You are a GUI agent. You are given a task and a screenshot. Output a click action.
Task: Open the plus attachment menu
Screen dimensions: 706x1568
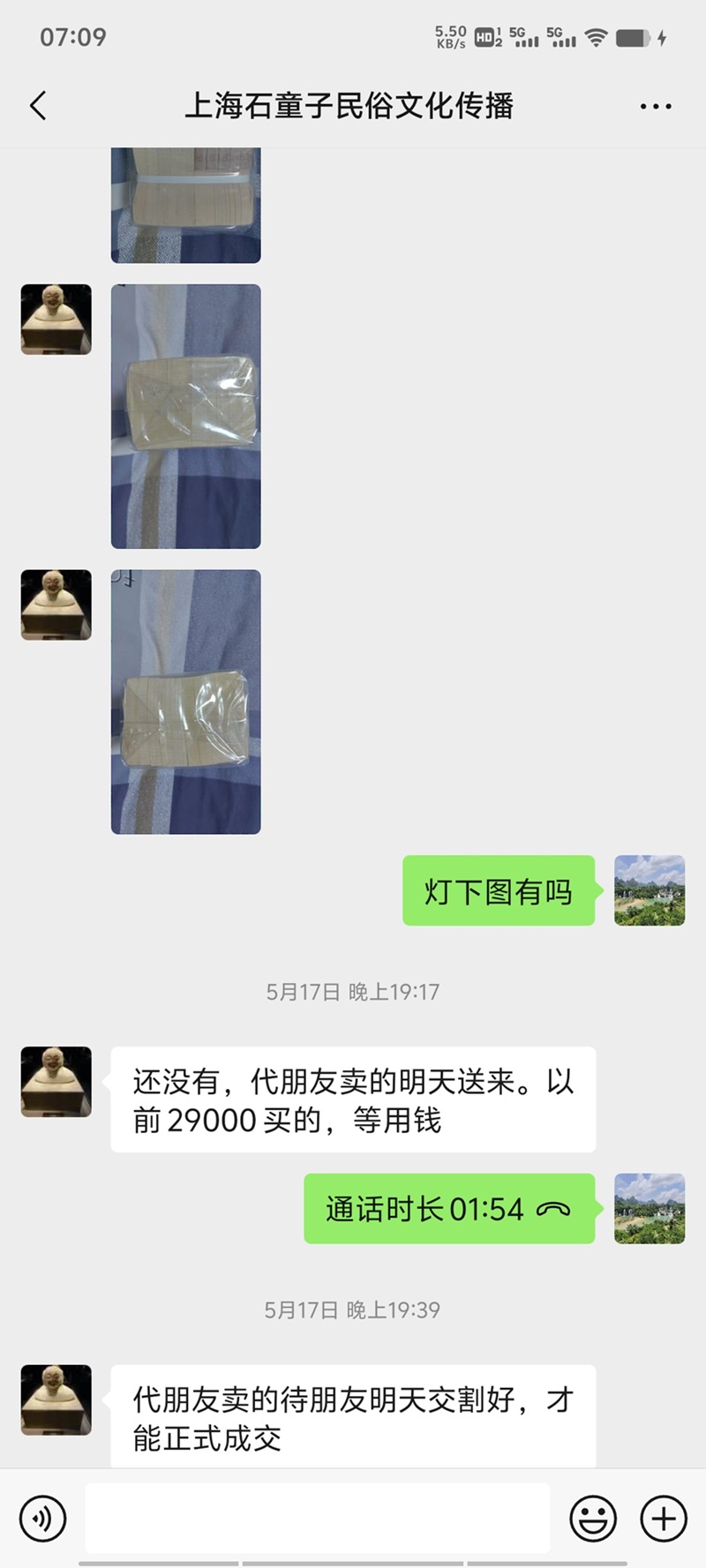pyautogui.click(x=663, y=1519)
